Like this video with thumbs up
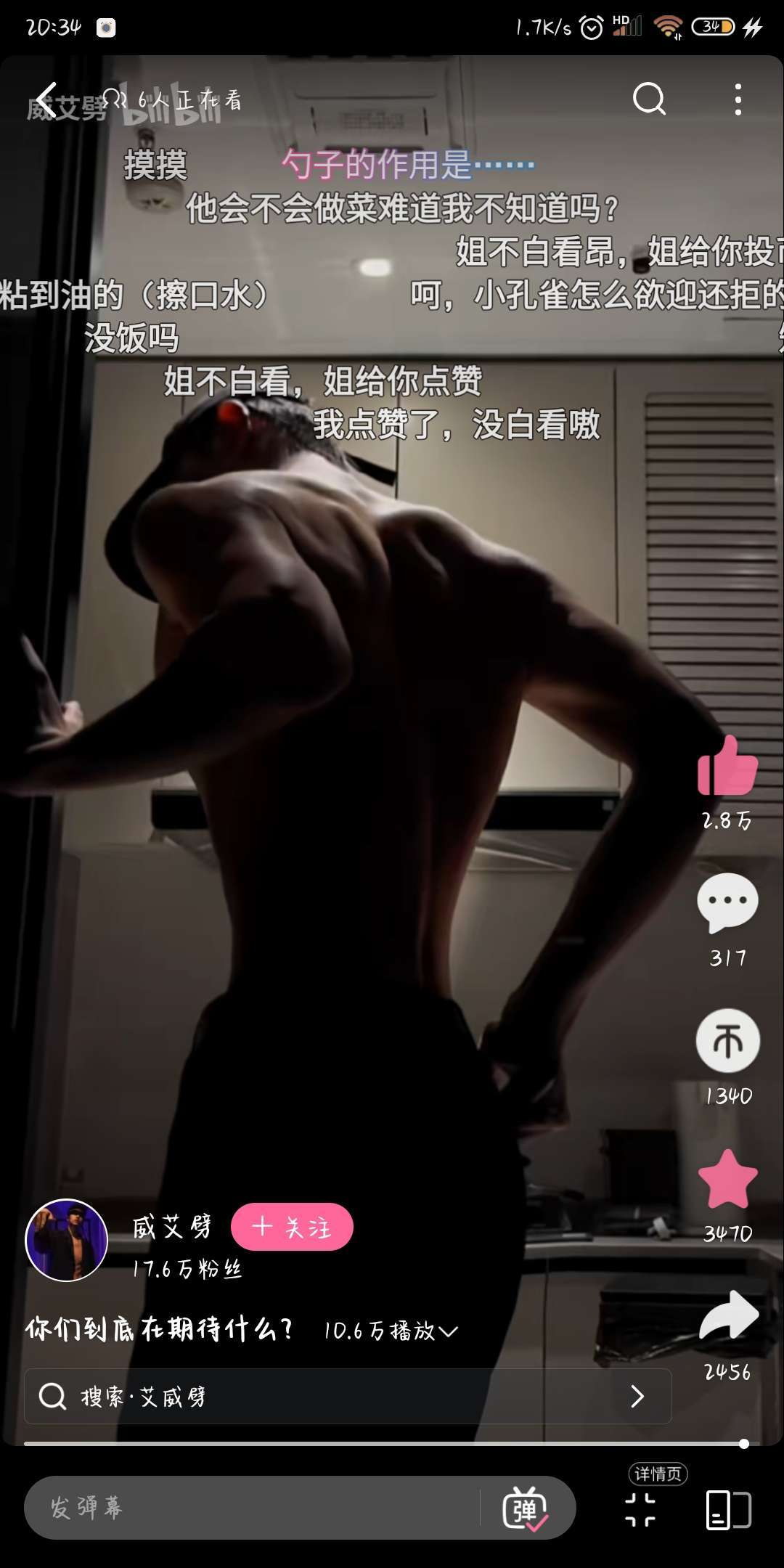 click(x=727, y=767)
